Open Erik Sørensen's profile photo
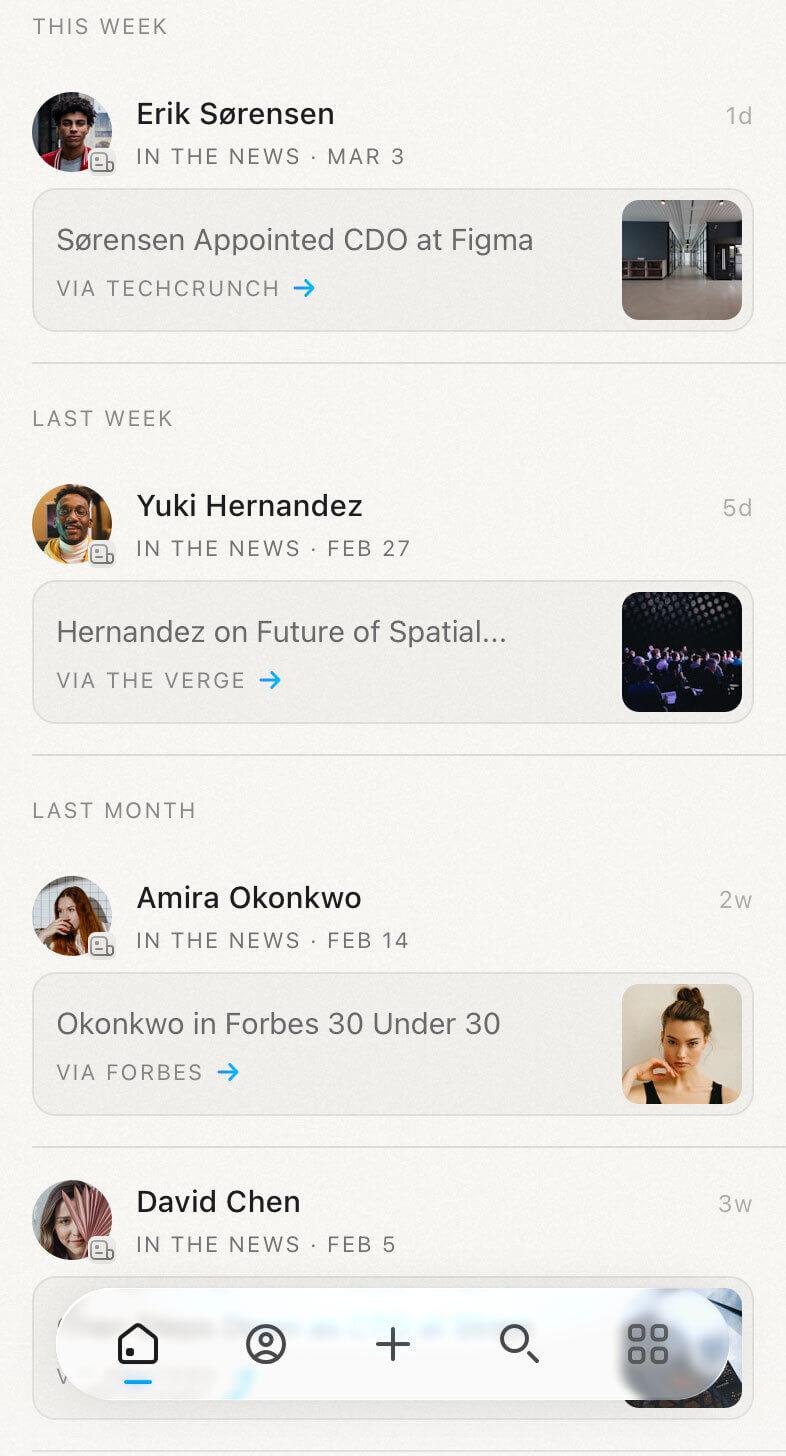Screen dimensions: 786x1456 click(x=71, y=131)
